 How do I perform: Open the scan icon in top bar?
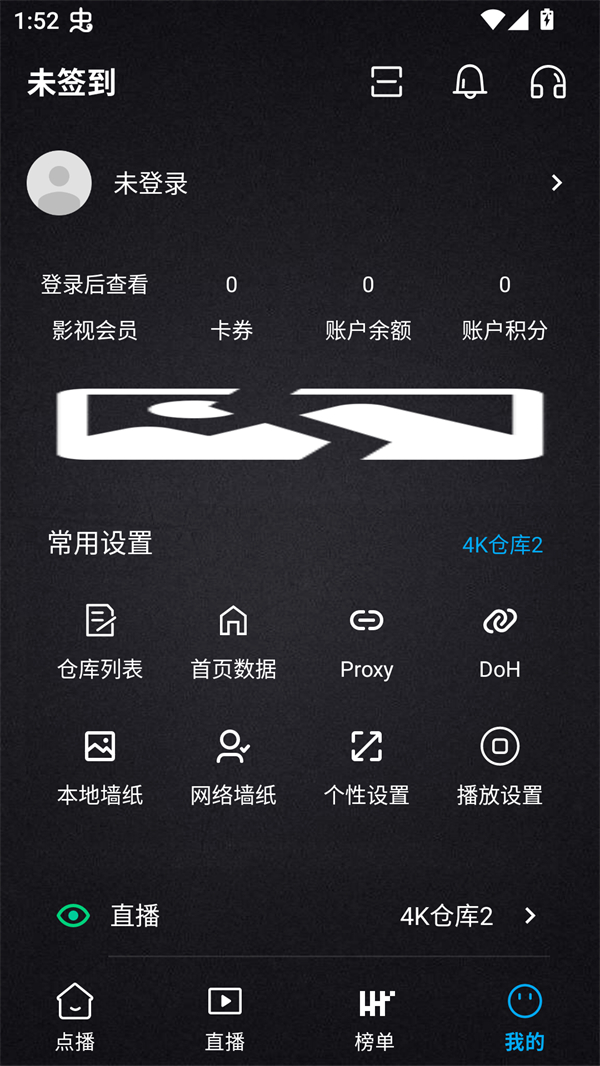(x=386, y=82)
